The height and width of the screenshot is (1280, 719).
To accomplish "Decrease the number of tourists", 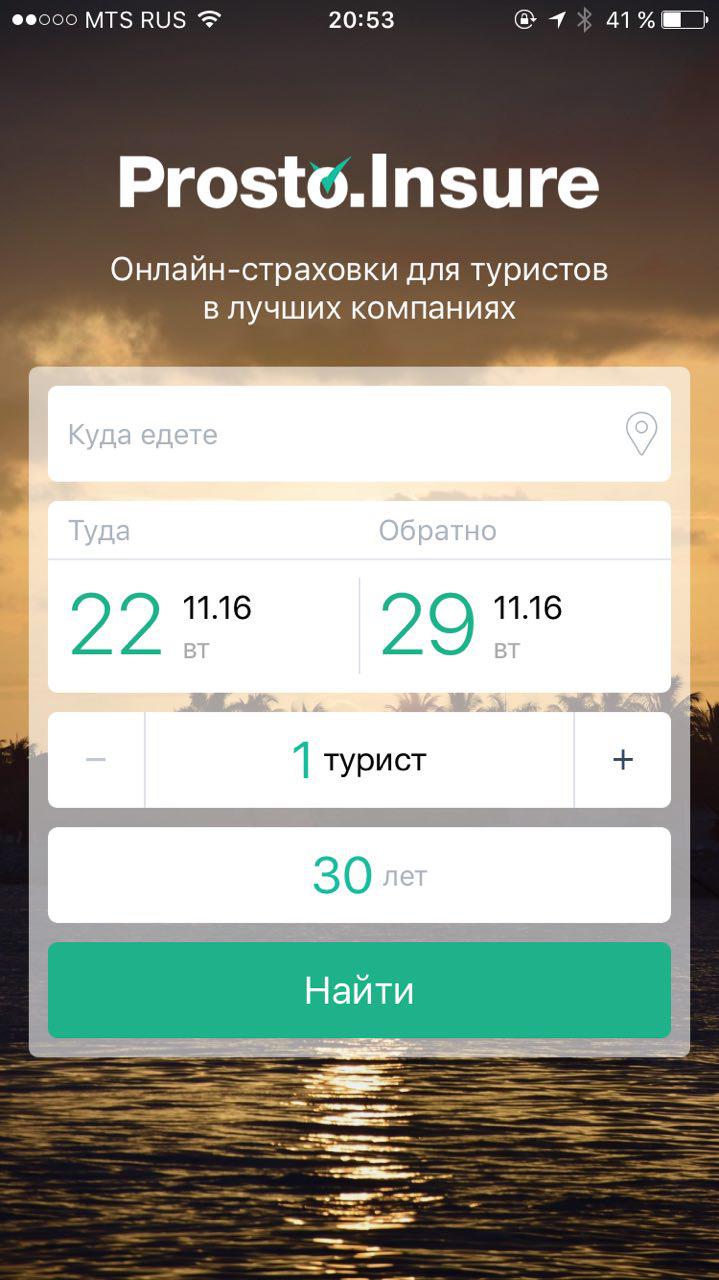I will pyautogui.click(x=96, y=760).
